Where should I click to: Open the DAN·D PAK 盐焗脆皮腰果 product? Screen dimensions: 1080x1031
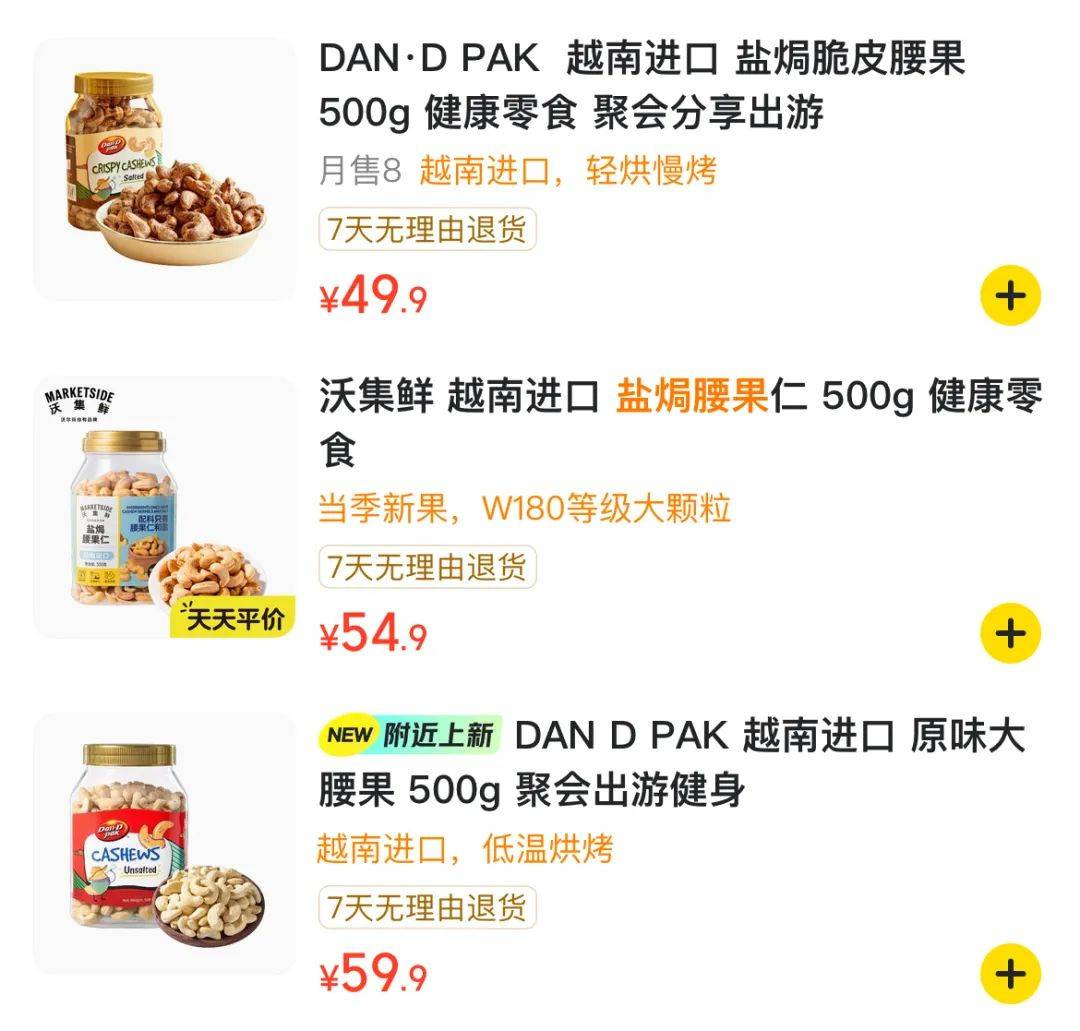click(x=641, y=86)
